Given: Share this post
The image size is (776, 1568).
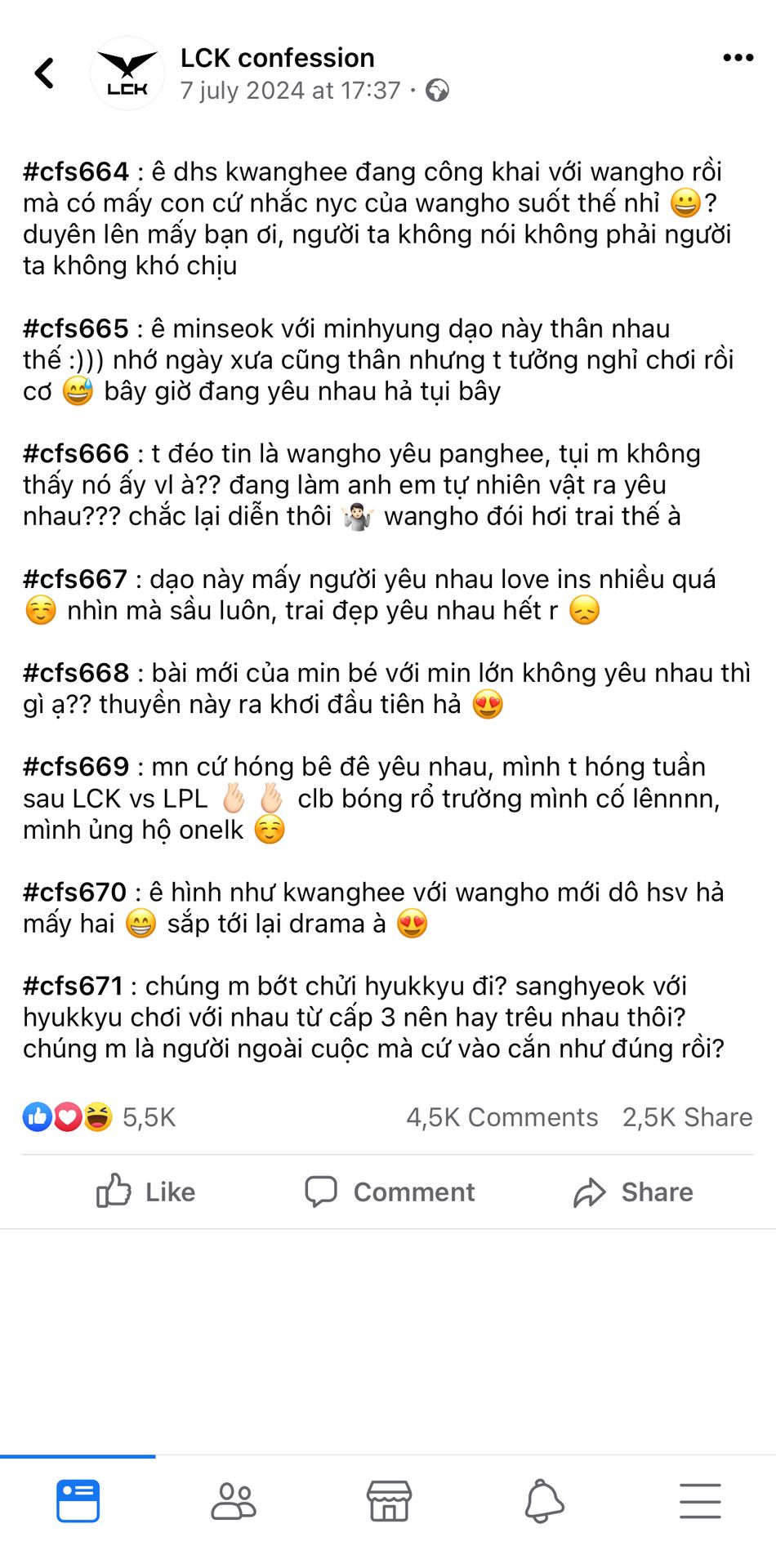Looking at the screenshot, I should [x=632, y=1192].
